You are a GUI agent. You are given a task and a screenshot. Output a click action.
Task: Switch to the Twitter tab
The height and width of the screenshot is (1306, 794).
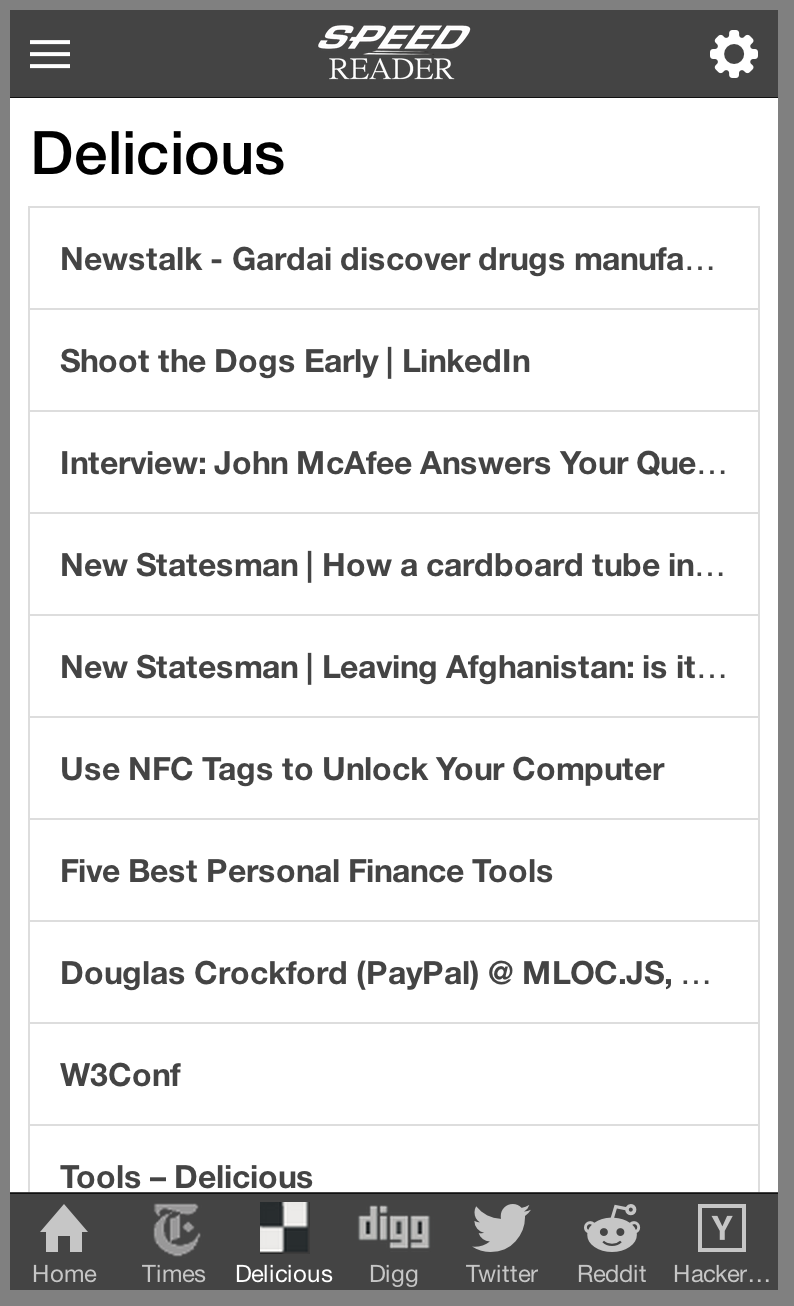[501, 1243]
